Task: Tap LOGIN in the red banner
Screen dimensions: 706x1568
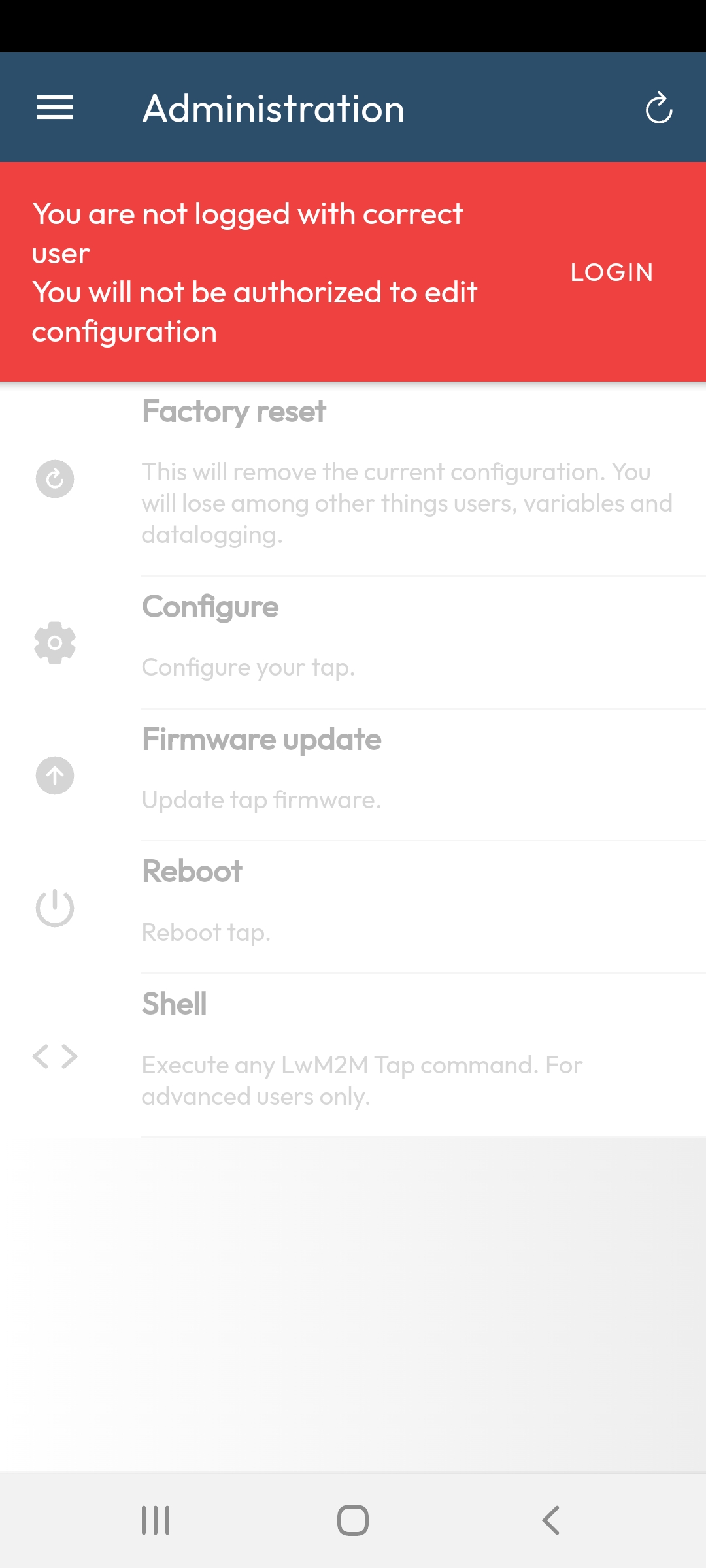Action: point(611,272)
